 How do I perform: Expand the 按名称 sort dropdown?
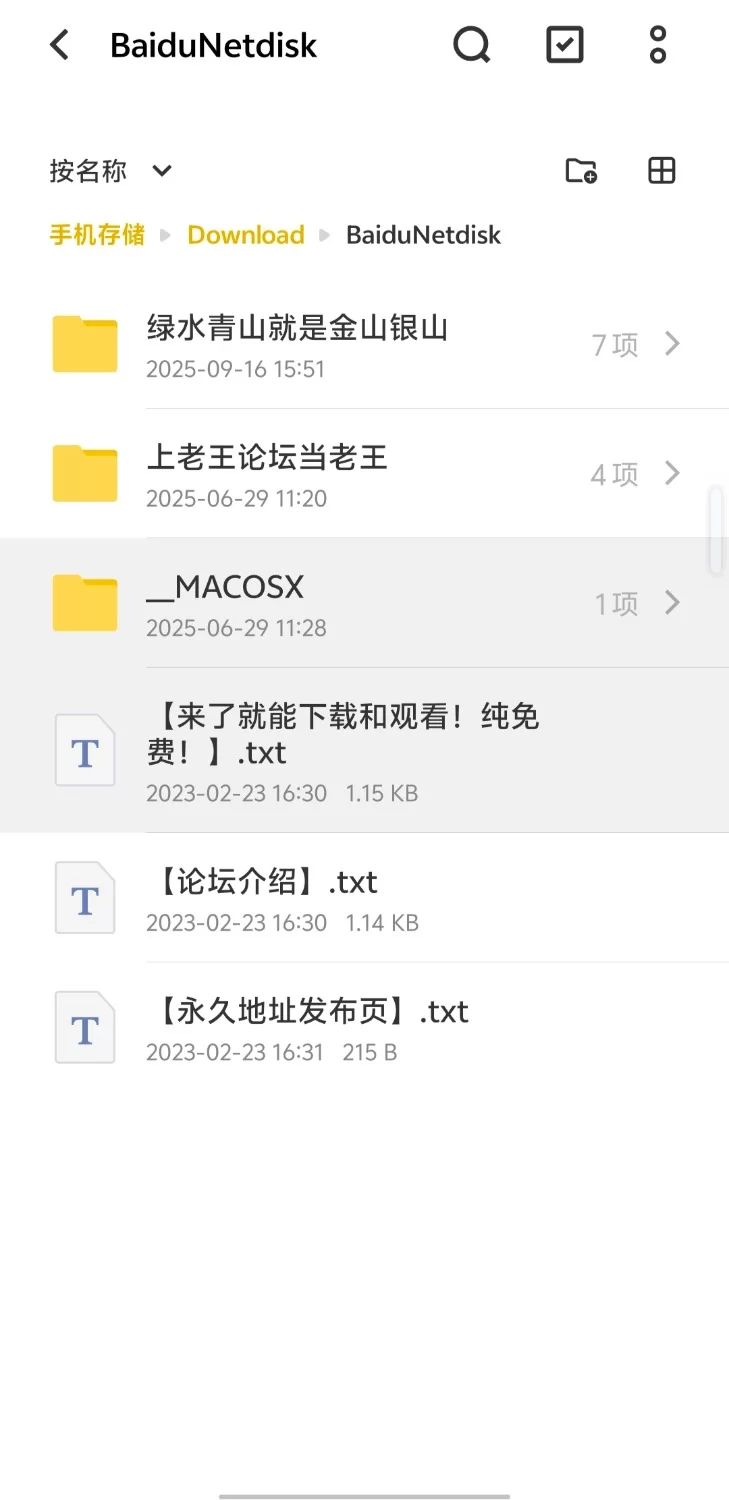pyautogui.click(x=112, y=171)
